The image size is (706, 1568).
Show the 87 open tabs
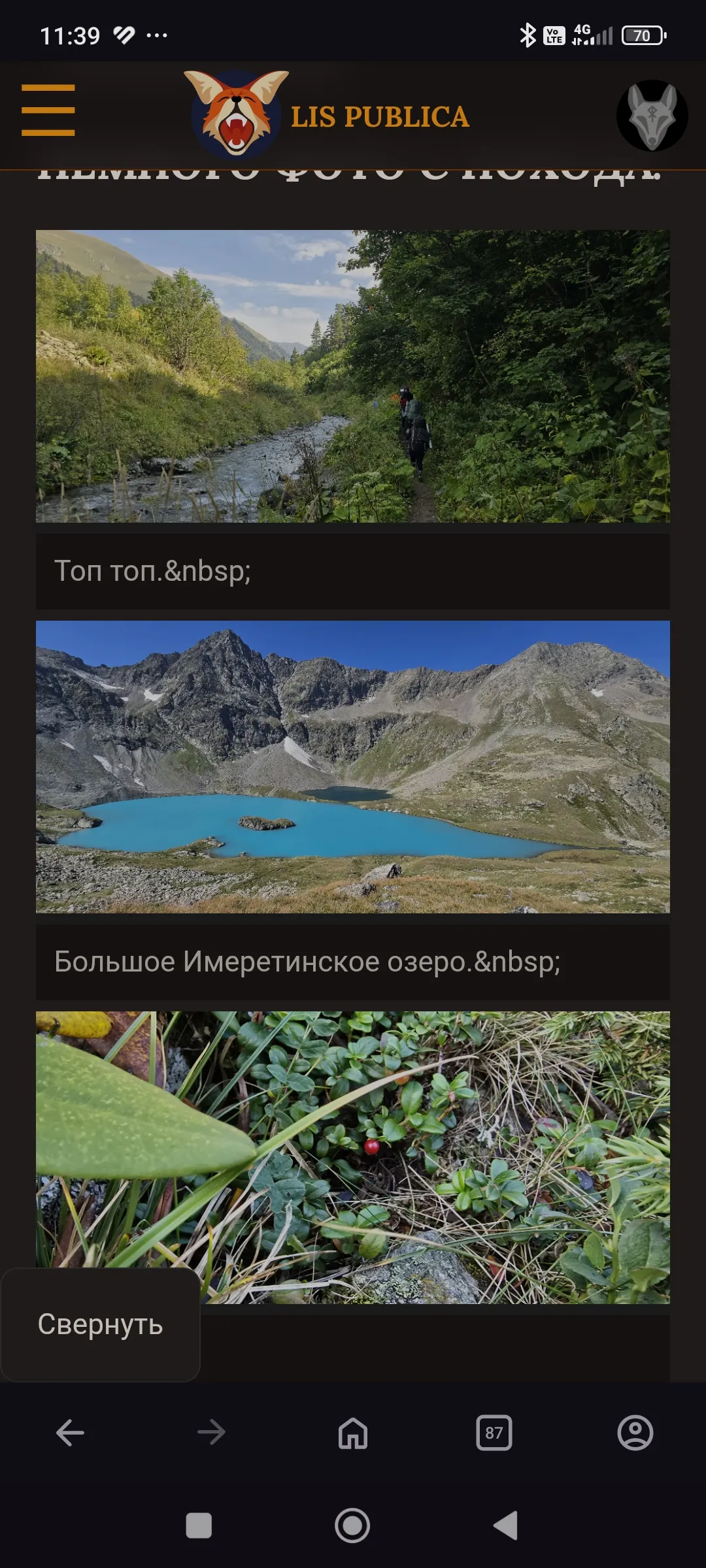pyautogui.click(x=494, y=1433)
